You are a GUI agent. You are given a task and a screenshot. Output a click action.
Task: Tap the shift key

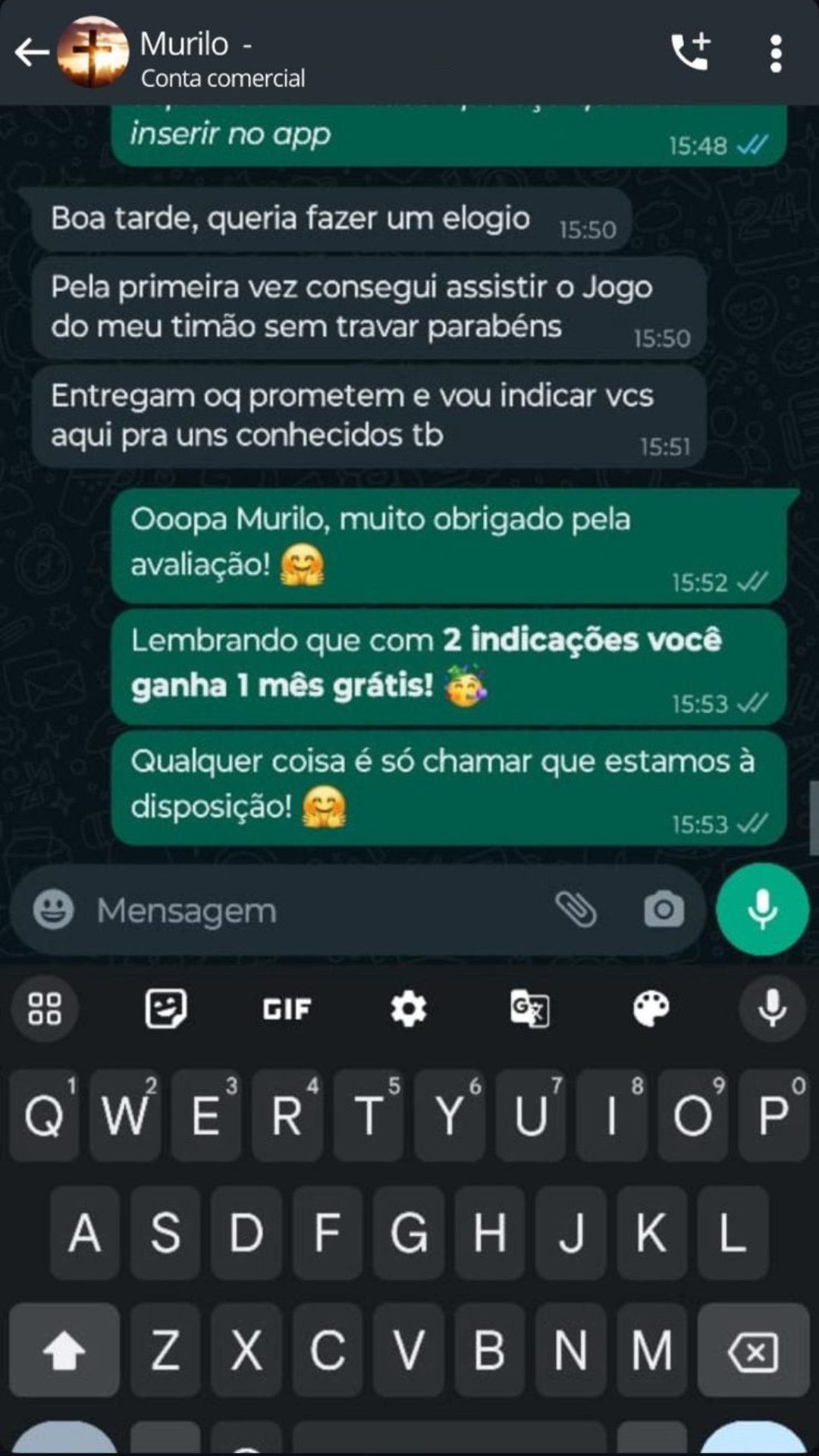click(x=64, y=1351)
